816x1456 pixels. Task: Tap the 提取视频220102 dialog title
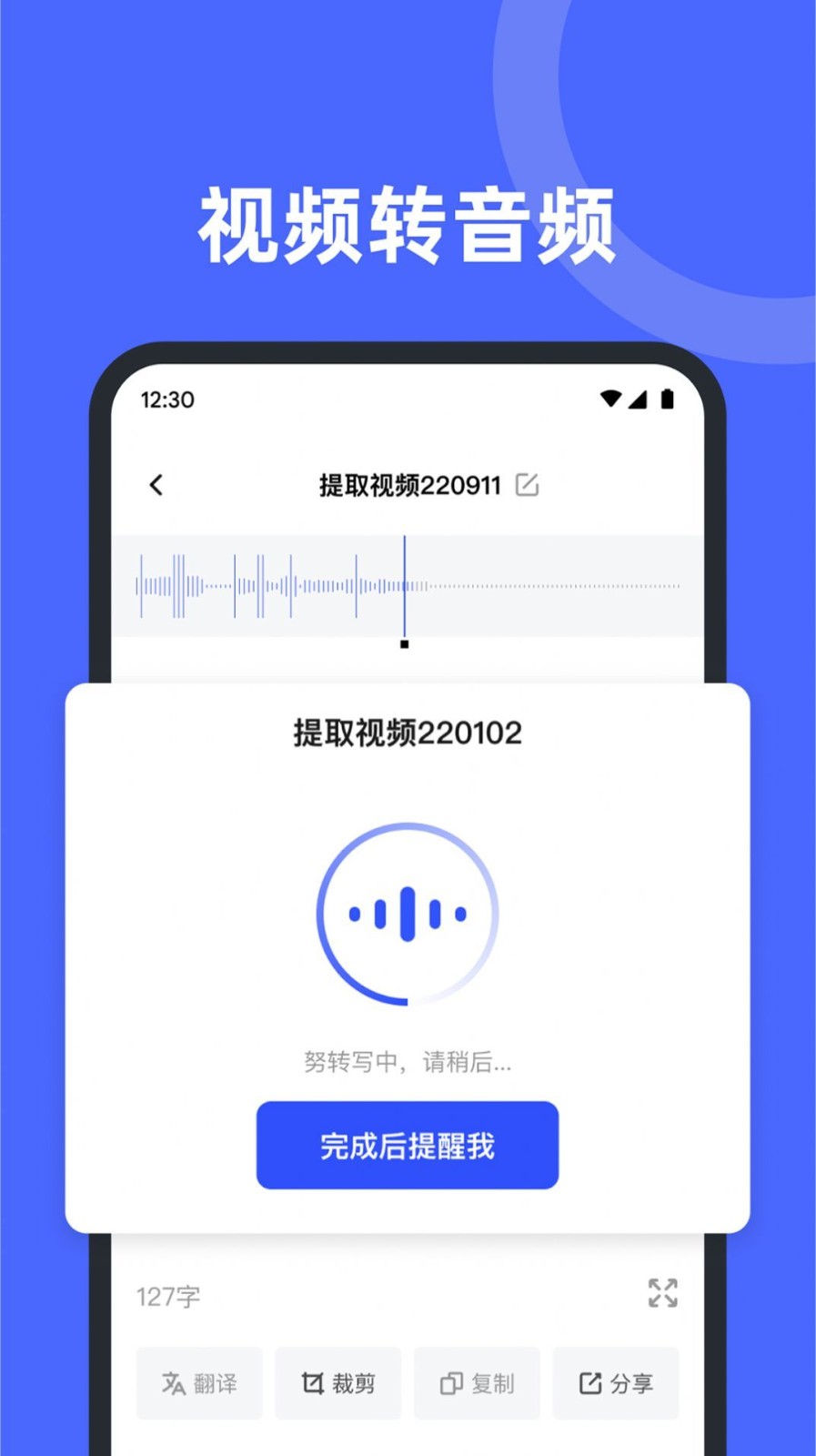pyautogui.click(x=407, y=733)
